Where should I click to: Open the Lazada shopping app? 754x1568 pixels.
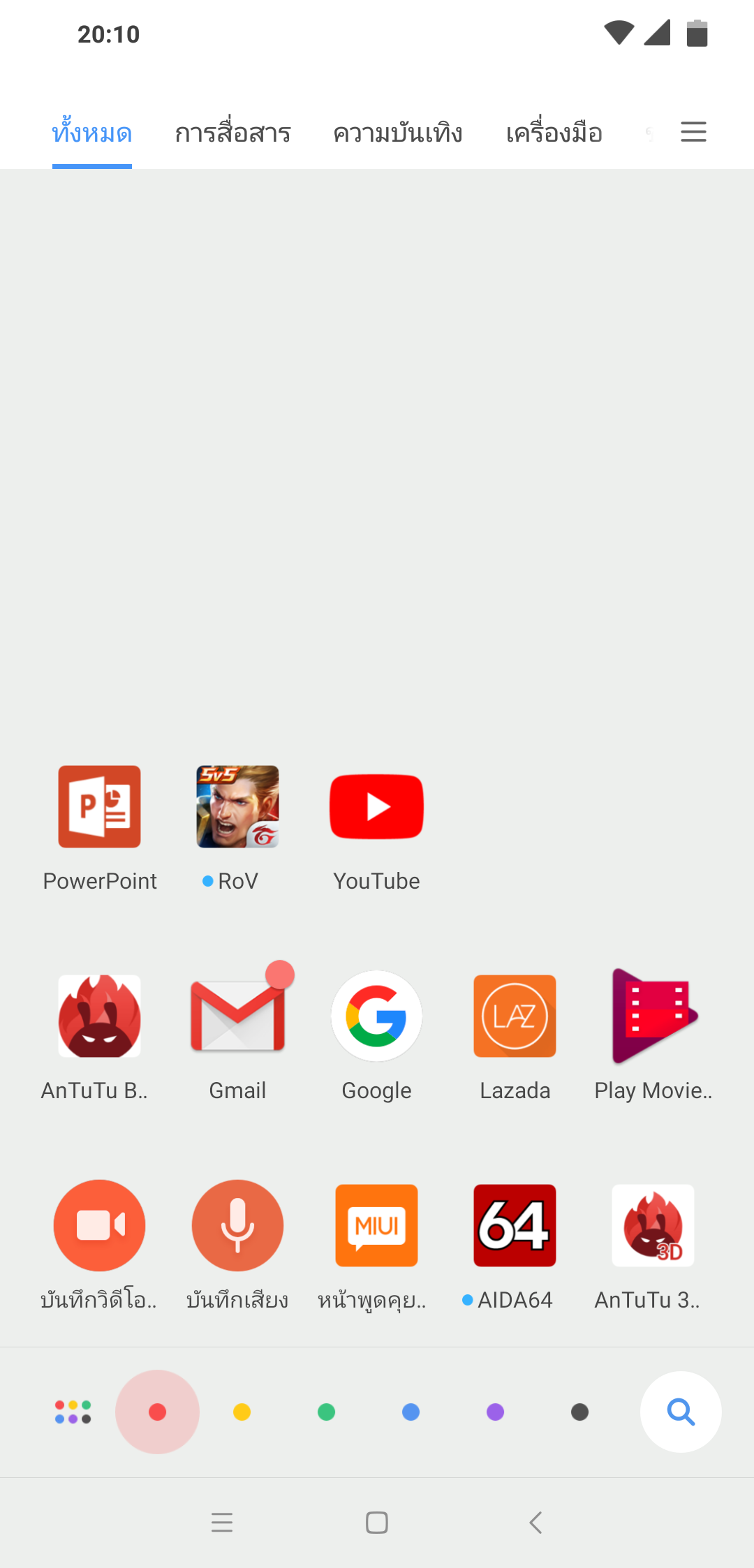tap(515, 1016)
